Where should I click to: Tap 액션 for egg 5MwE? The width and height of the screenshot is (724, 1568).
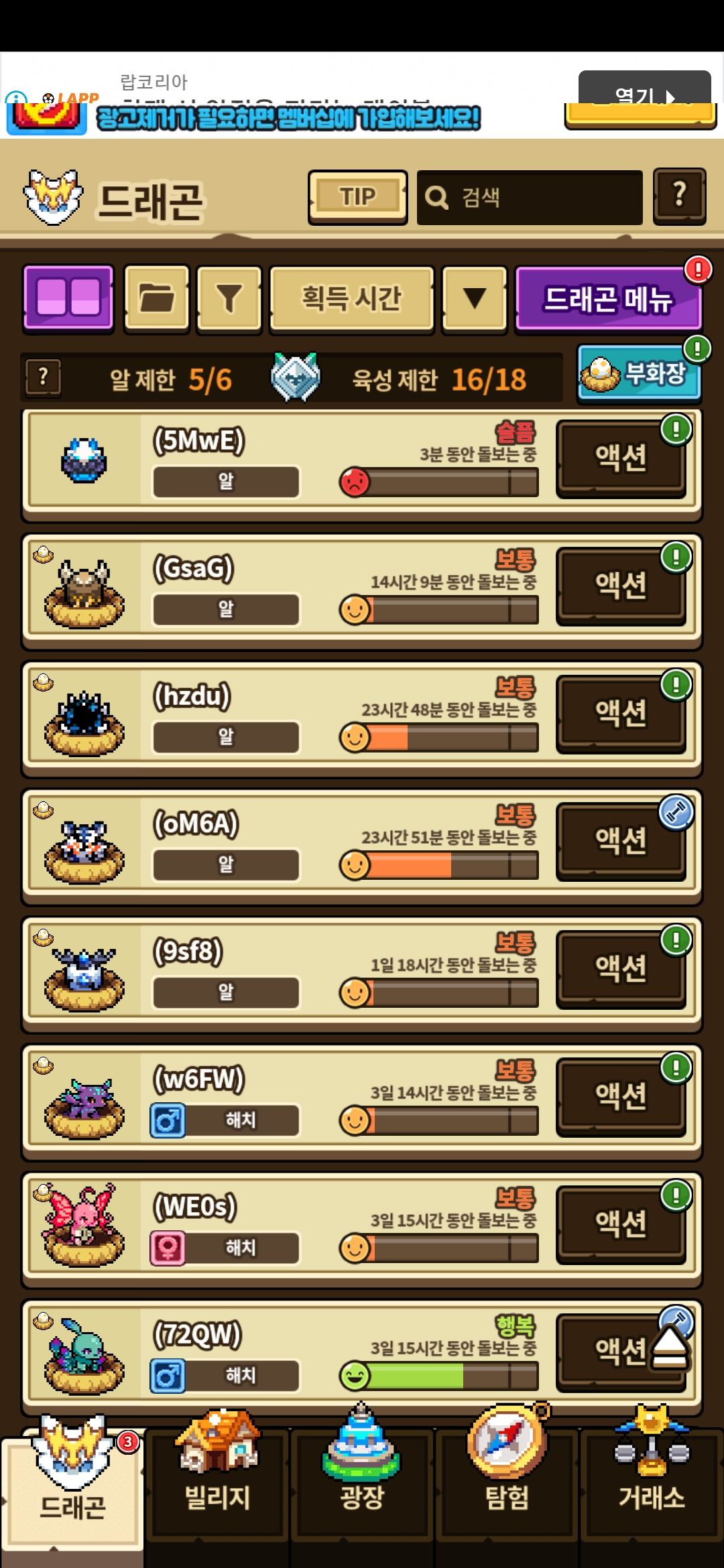pos(621,458)
